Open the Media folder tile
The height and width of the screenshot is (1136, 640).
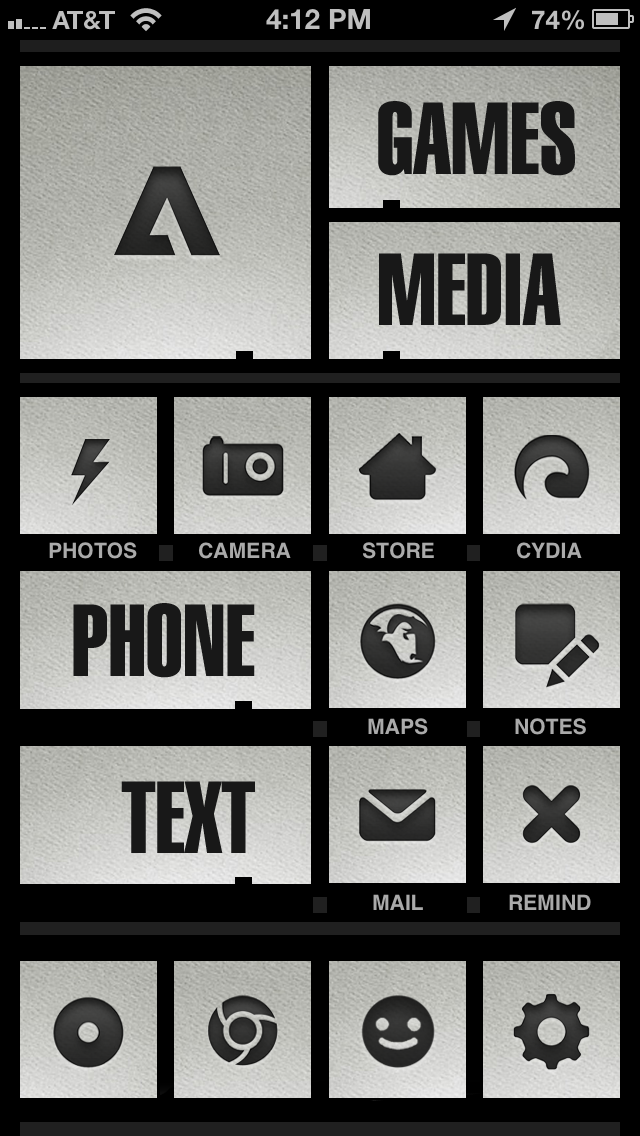(x=474, y=290)
